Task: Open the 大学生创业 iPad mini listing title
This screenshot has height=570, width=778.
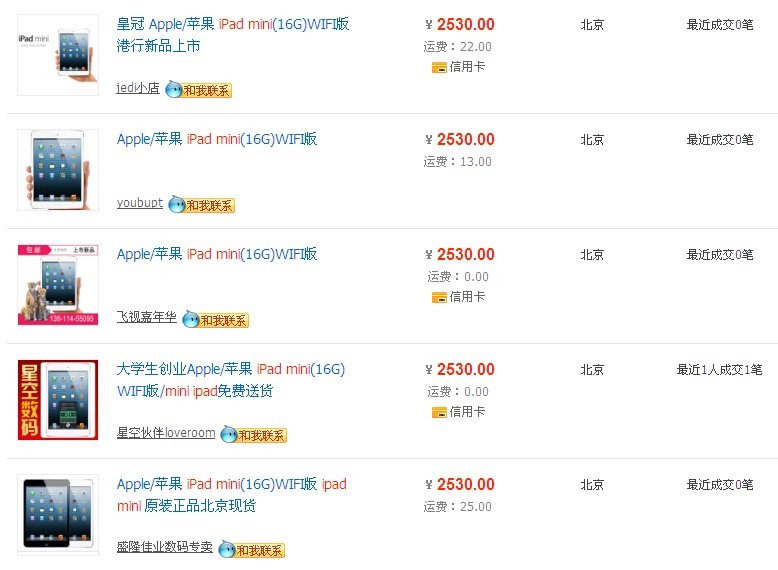Action: (x=231, y=380)
